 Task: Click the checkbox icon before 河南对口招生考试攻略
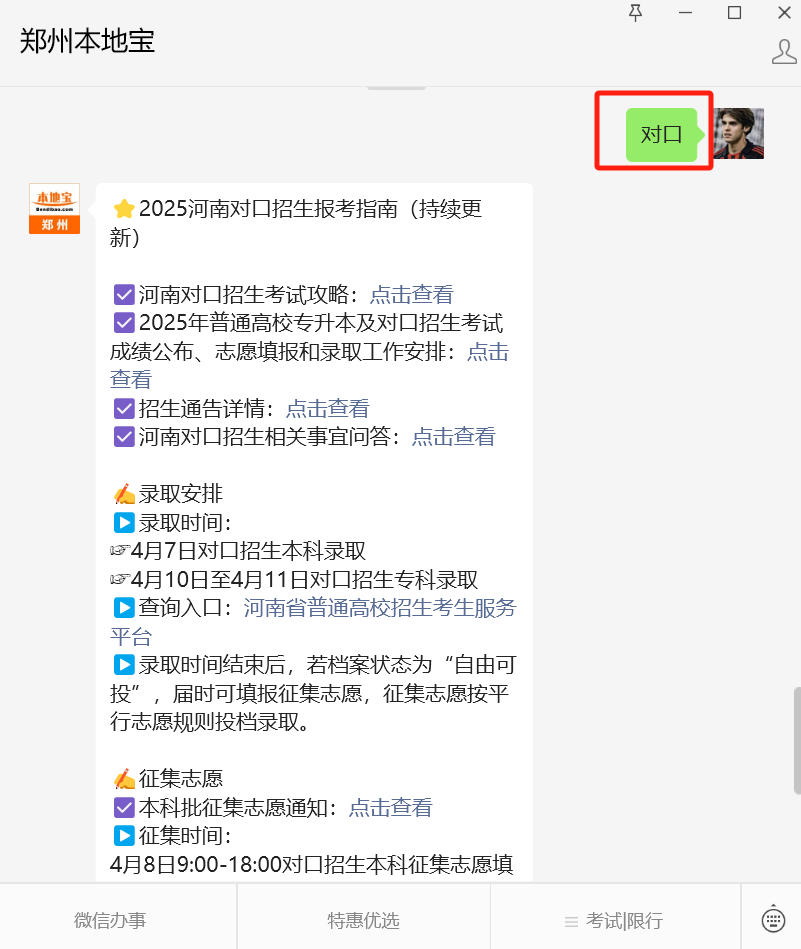[123, 293]
